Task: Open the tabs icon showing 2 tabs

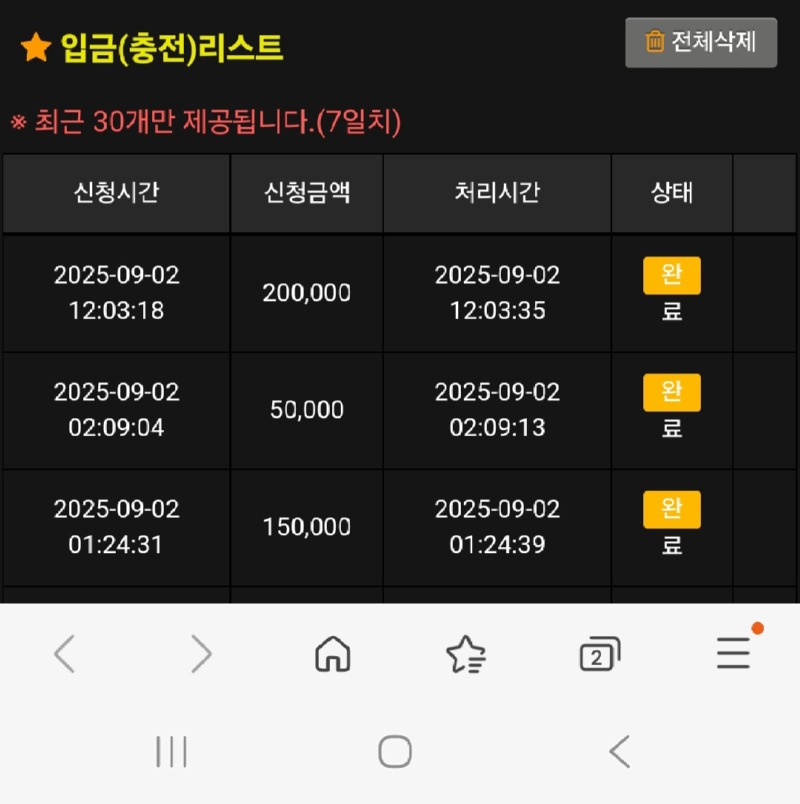Action: (600, 654)
